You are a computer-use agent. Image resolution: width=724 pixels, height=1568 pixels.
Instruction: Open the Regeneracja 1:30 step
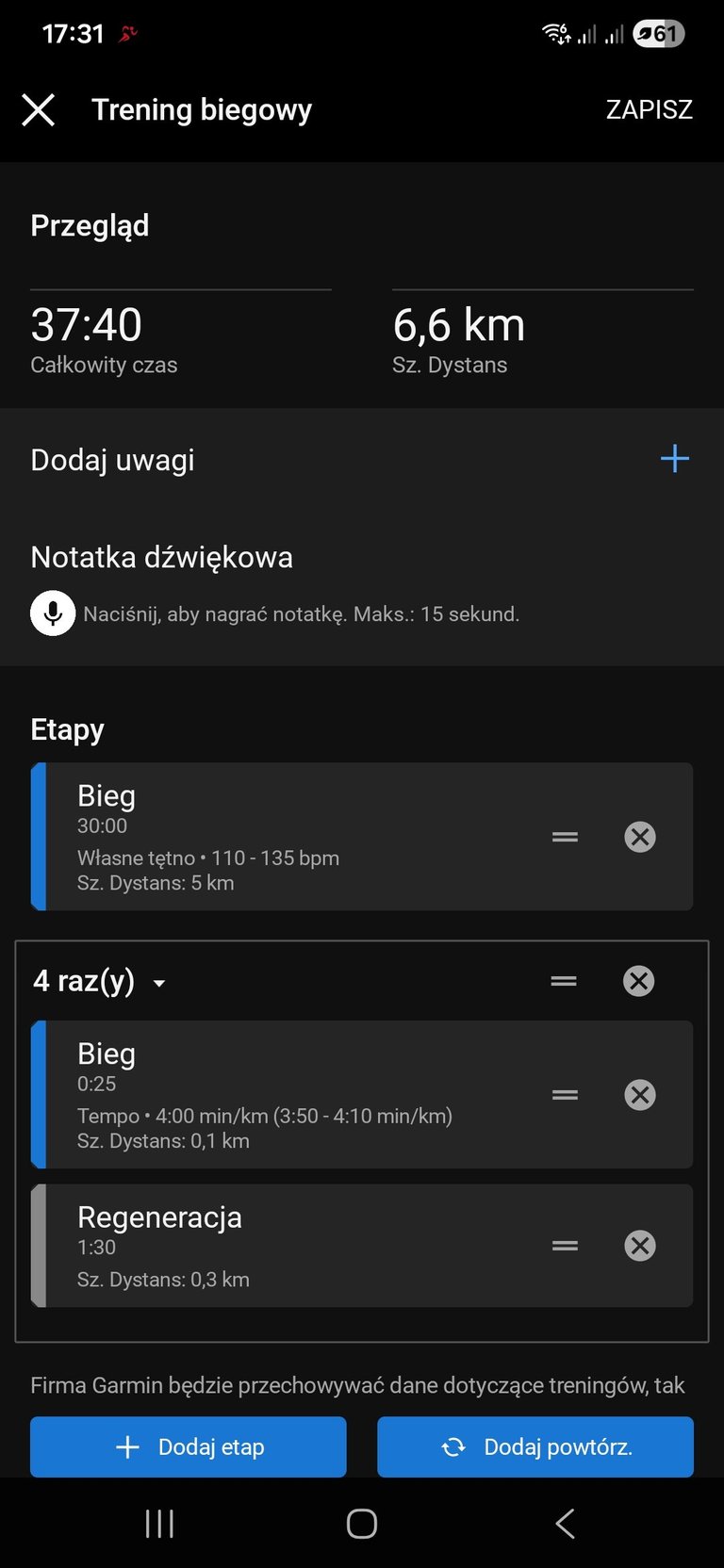[x=283, y=1246]
